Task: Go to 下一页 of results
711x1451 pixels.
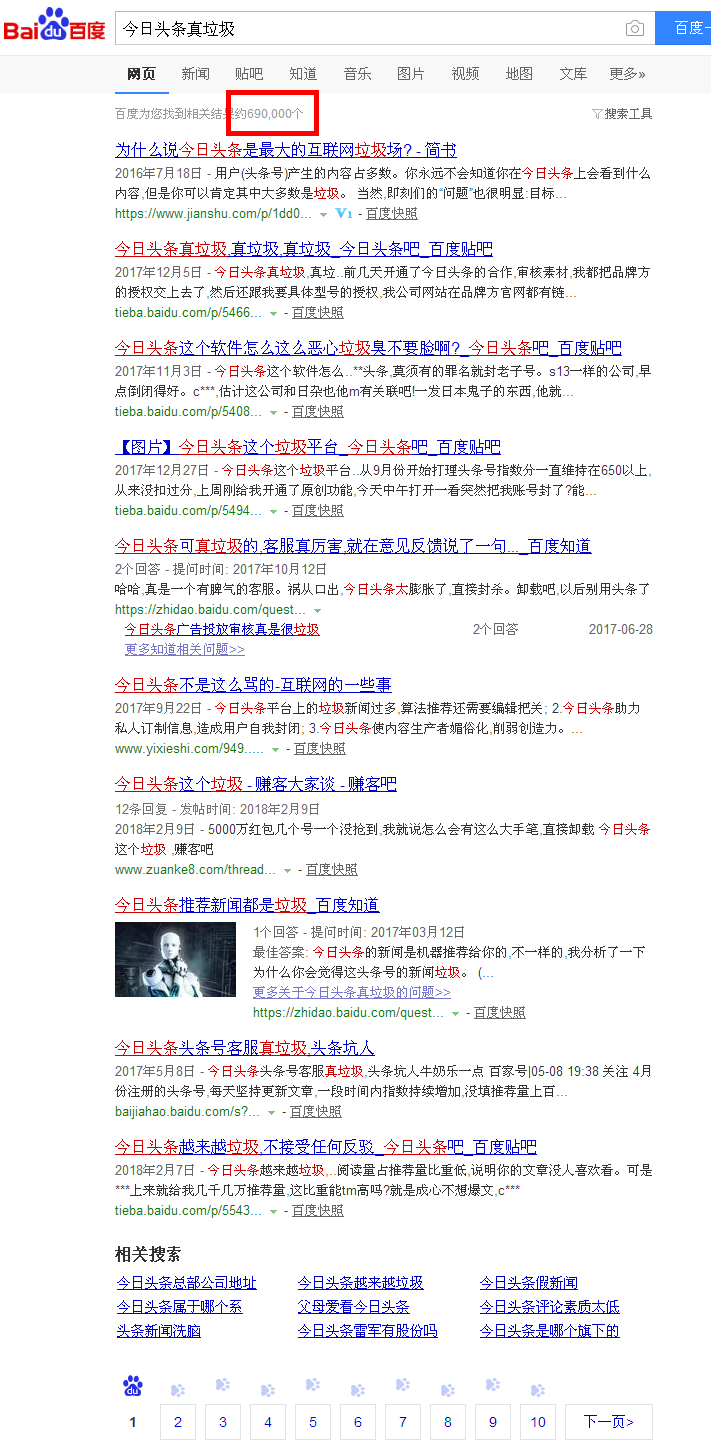Action: [608, 1422]
